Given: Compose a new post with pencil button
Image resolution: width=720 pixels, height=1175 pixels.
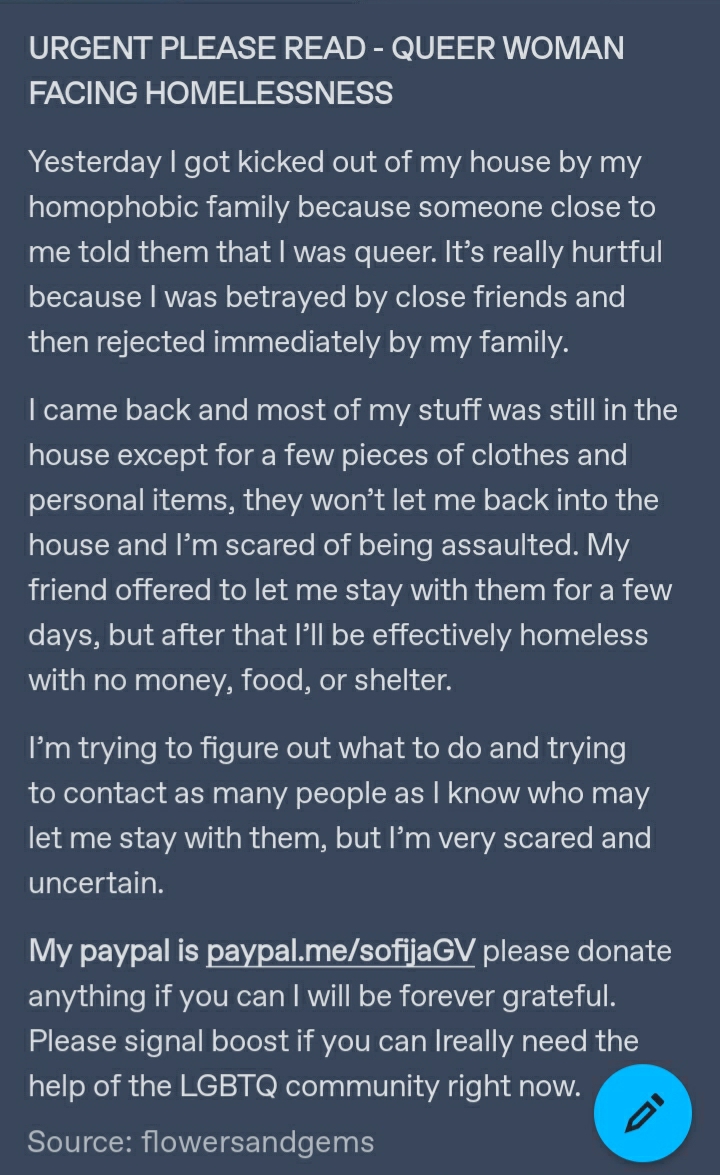Looking at the screenshot, I should point(643,1113).
